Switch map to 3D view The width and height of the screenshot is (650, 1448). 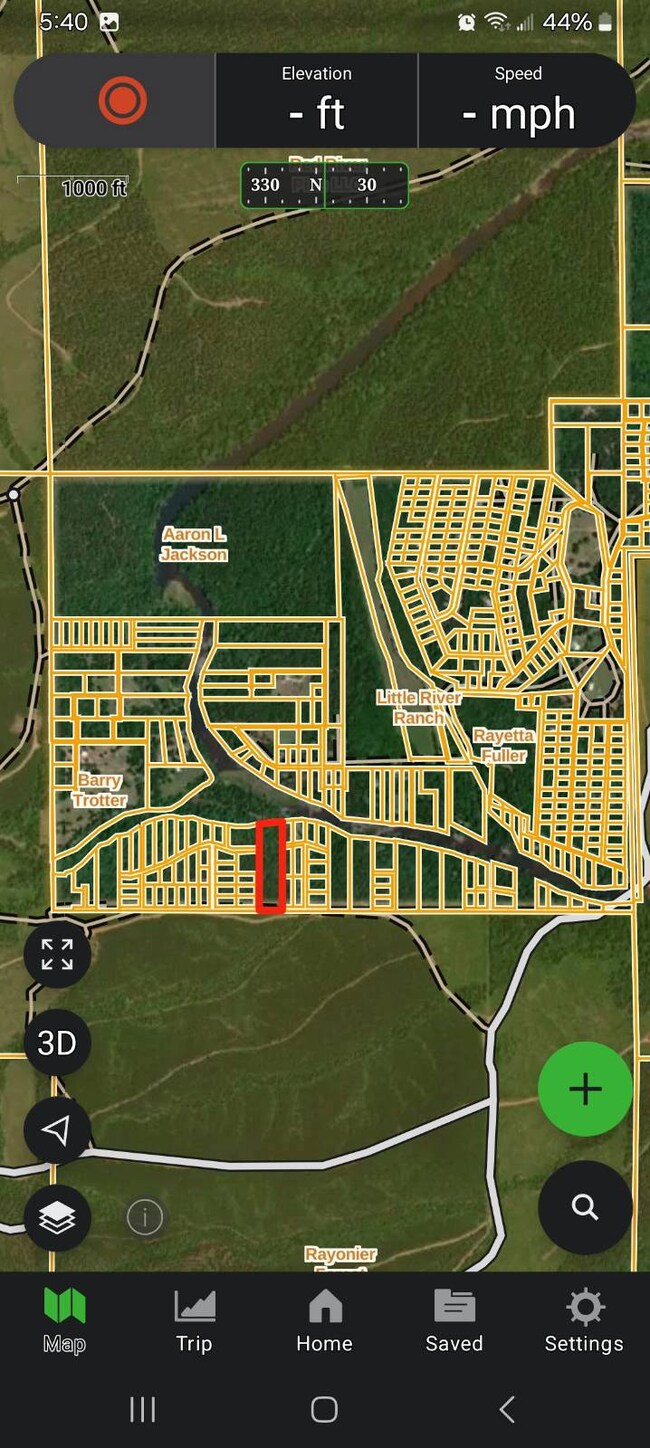pos(57,1043)
